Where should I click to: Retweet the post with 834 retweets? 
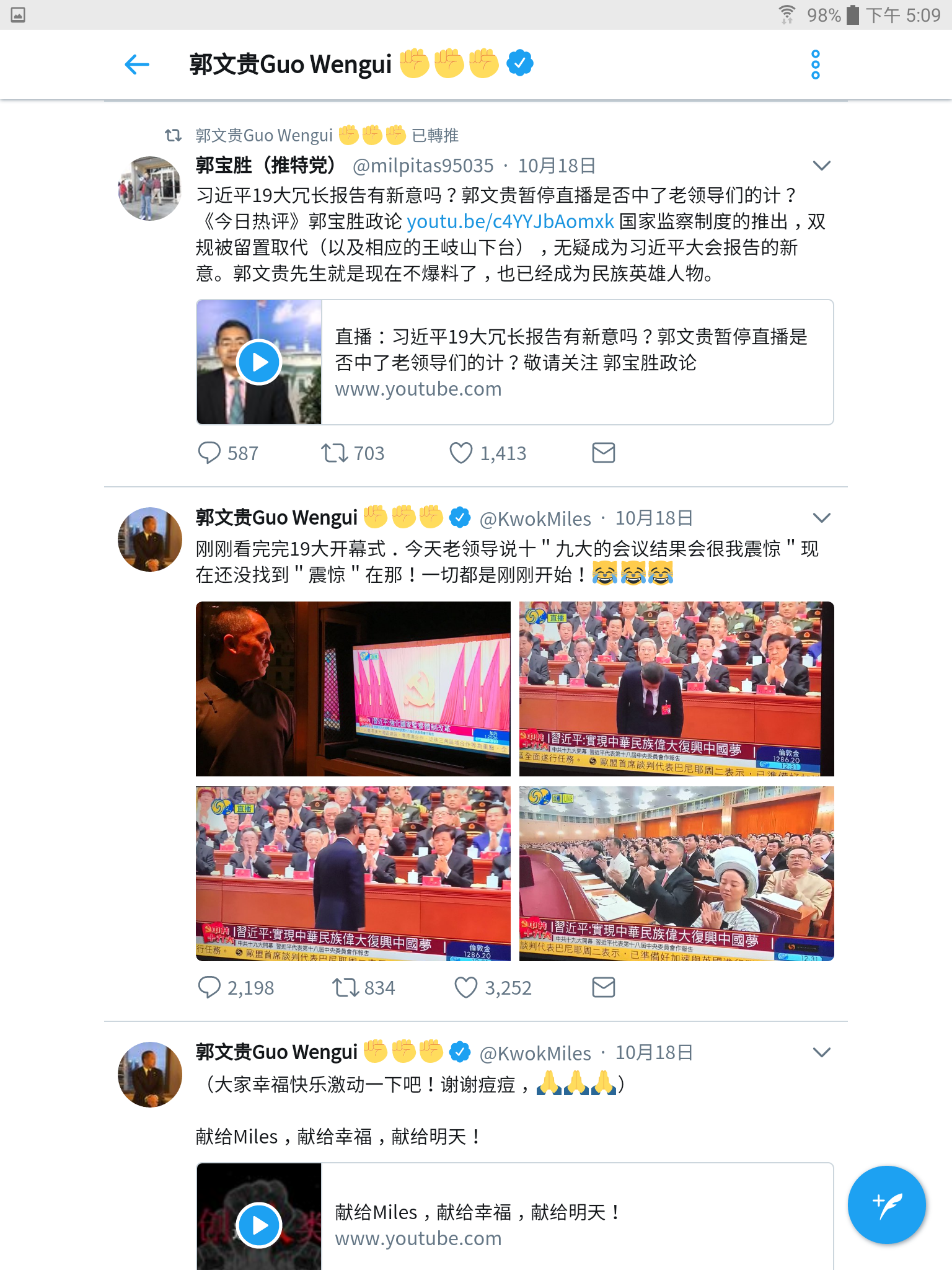345,987
